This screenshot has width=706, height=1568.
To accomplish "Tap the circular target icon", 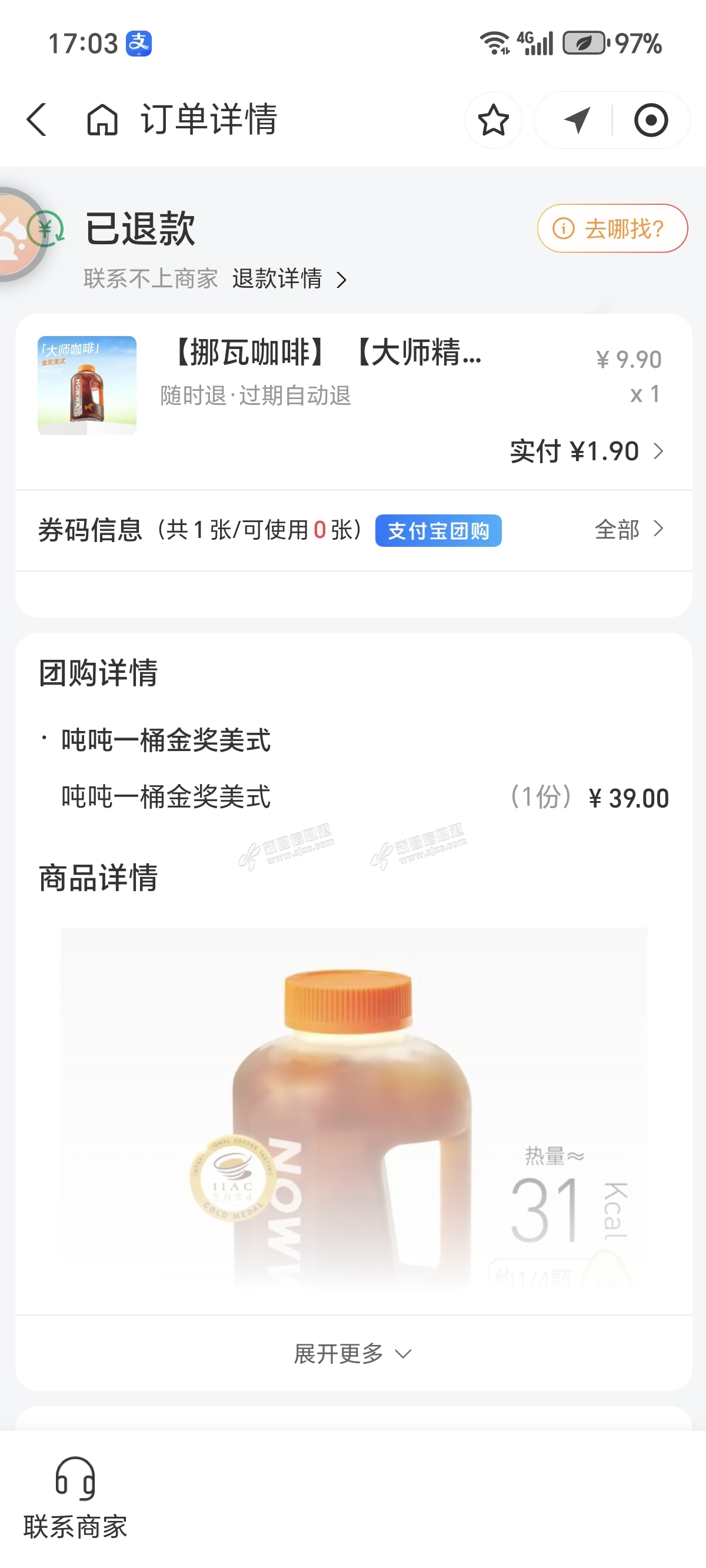I will [651, 120].
